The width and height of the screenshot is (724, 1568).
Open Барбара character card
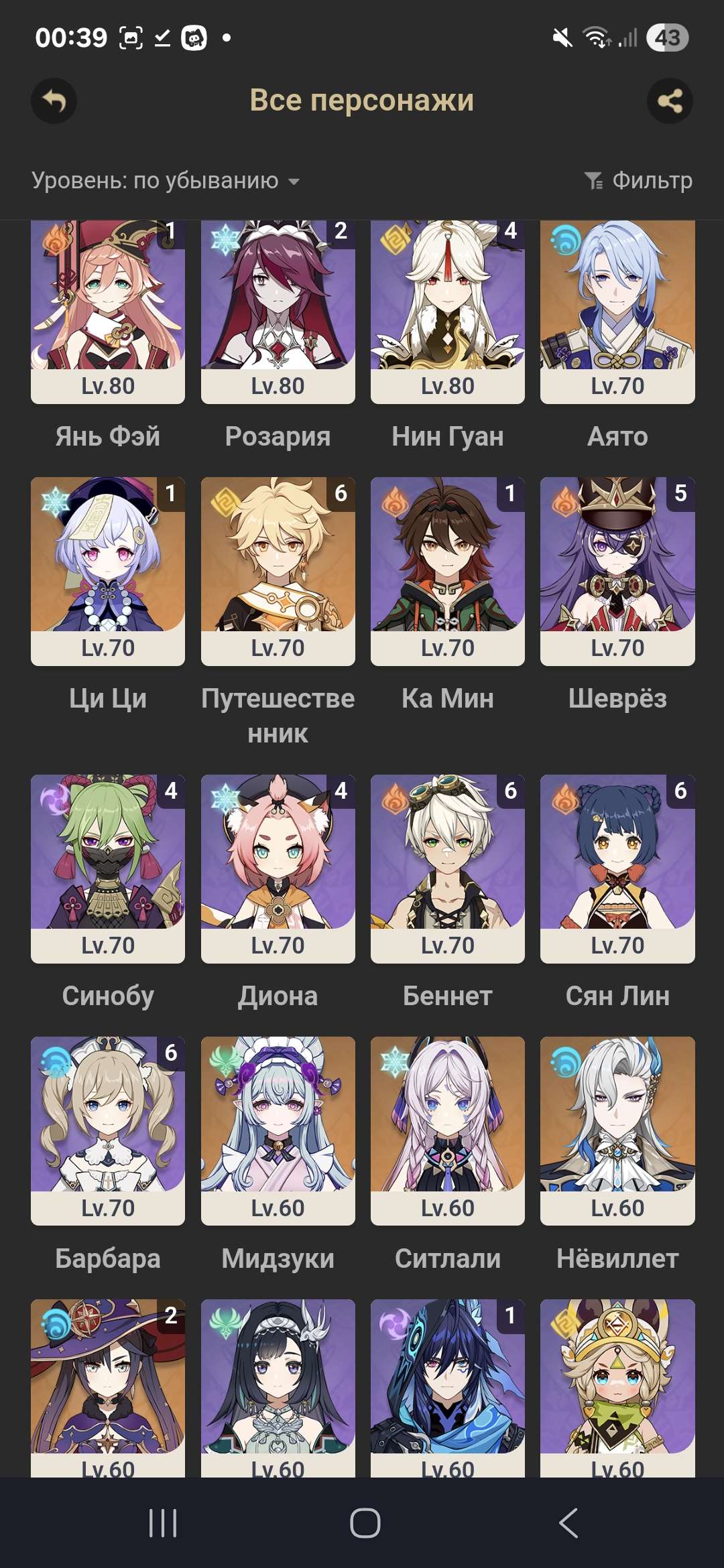click(108, 1130)
